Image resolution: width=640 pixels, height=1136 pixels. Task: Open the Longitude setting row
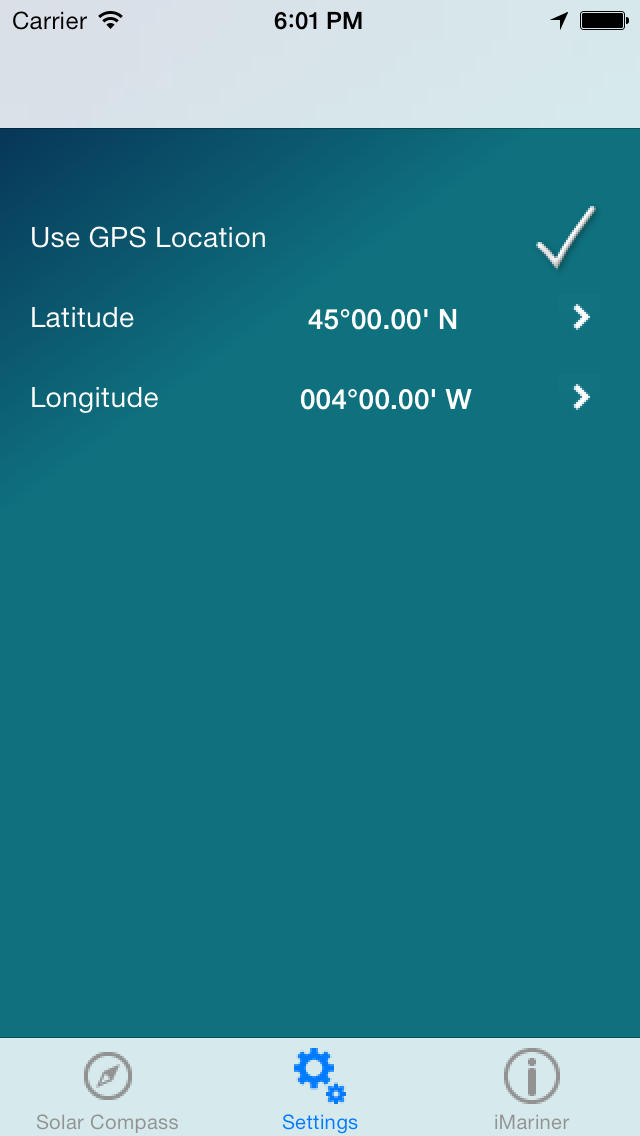pos(320,397)
